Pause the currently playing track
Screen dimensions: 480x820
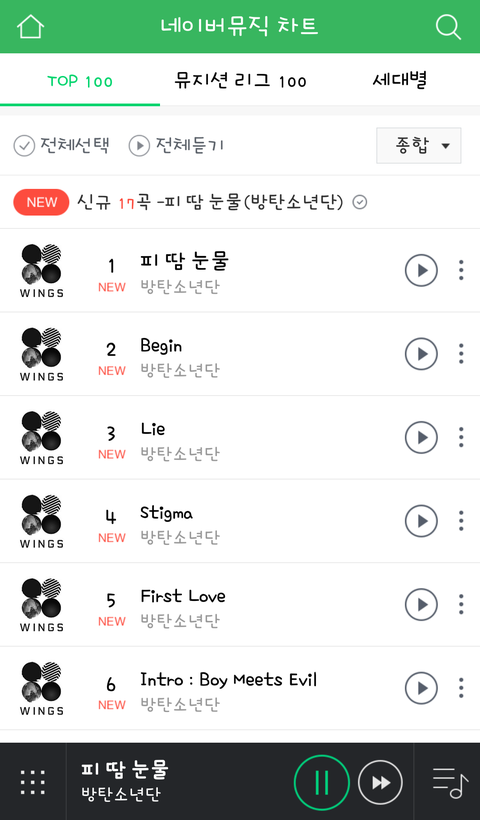pyautogui.click(x=322, y=782)
